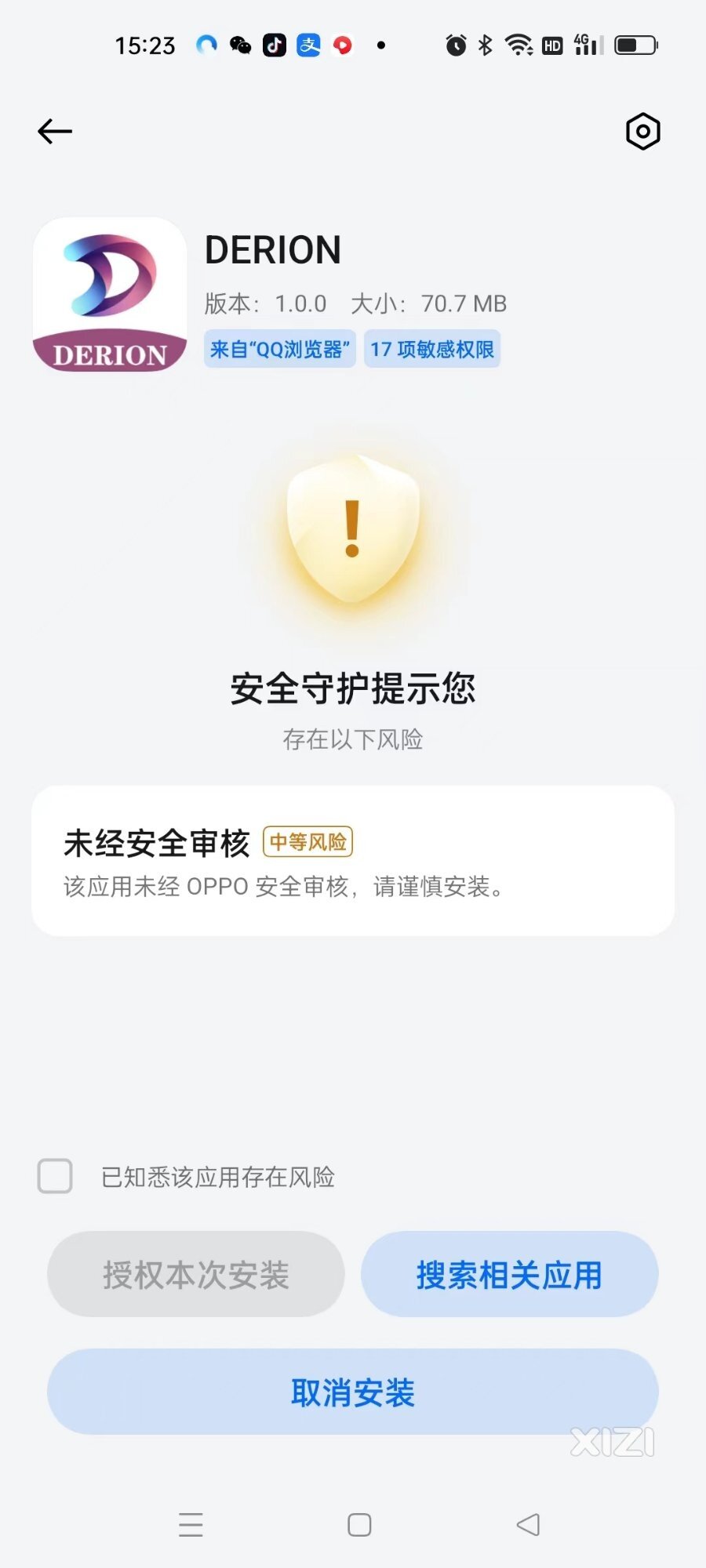Screen dimensions: 706x1568
Task: Cancel installation with 取消安装
Action: [353, 1392]
